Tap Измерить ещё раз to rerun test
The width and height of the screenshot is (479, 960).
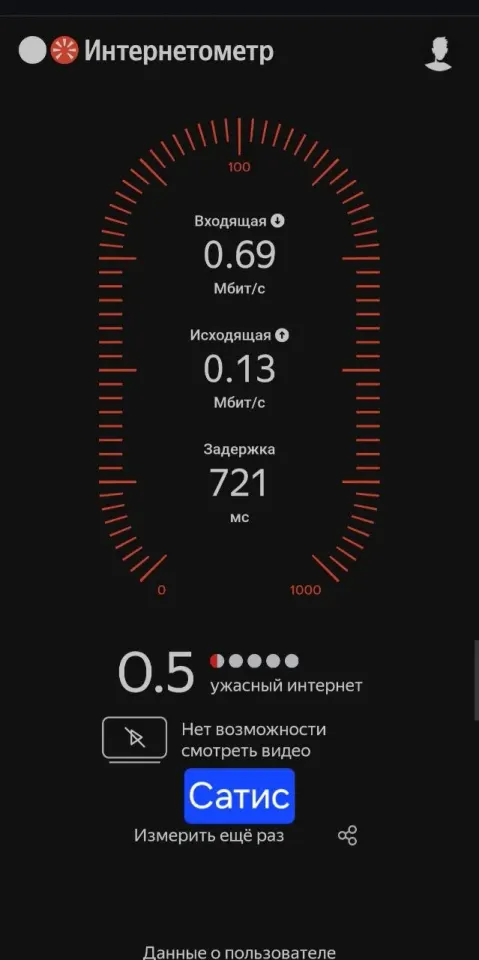point(209,835)
